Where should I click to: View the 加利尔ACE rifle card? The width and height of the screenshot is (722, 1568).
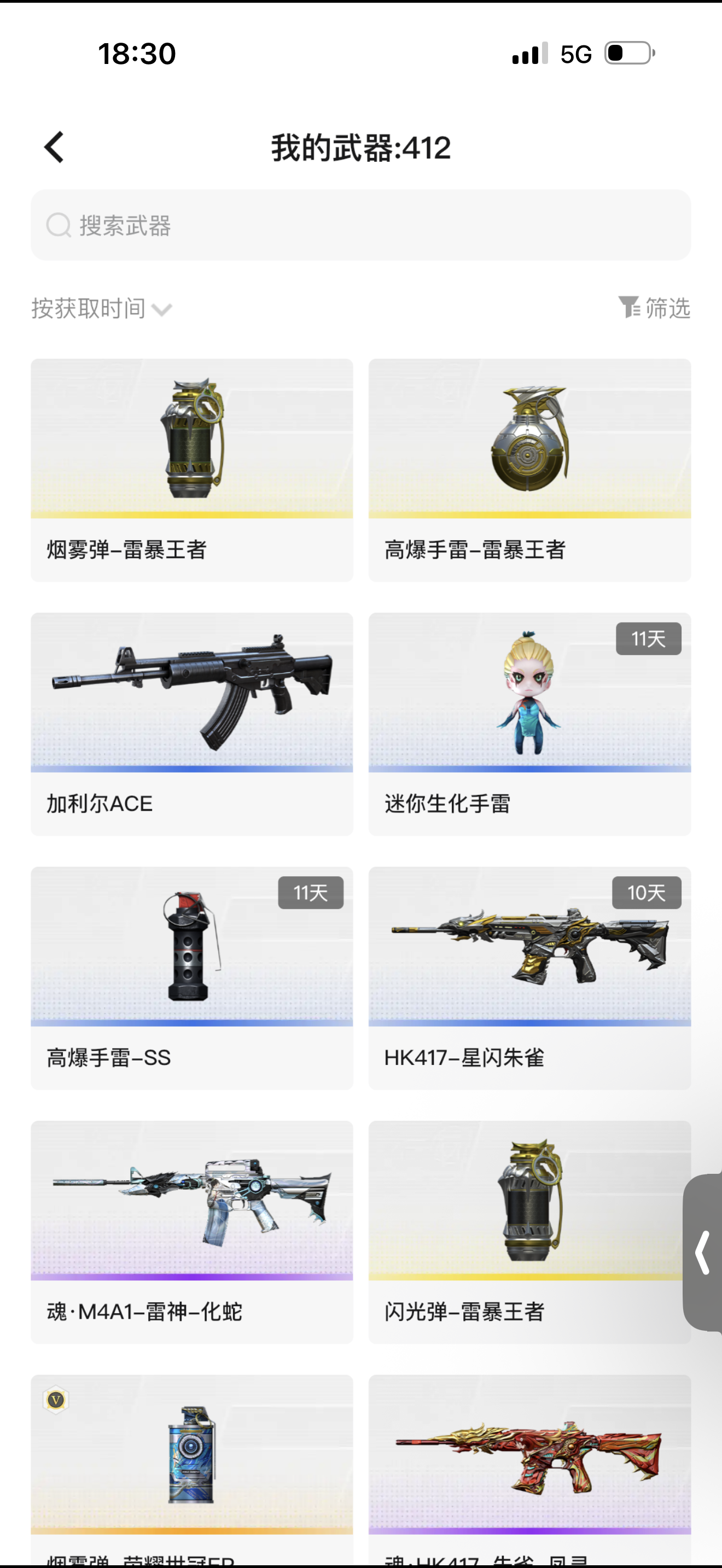coord(192,723)
